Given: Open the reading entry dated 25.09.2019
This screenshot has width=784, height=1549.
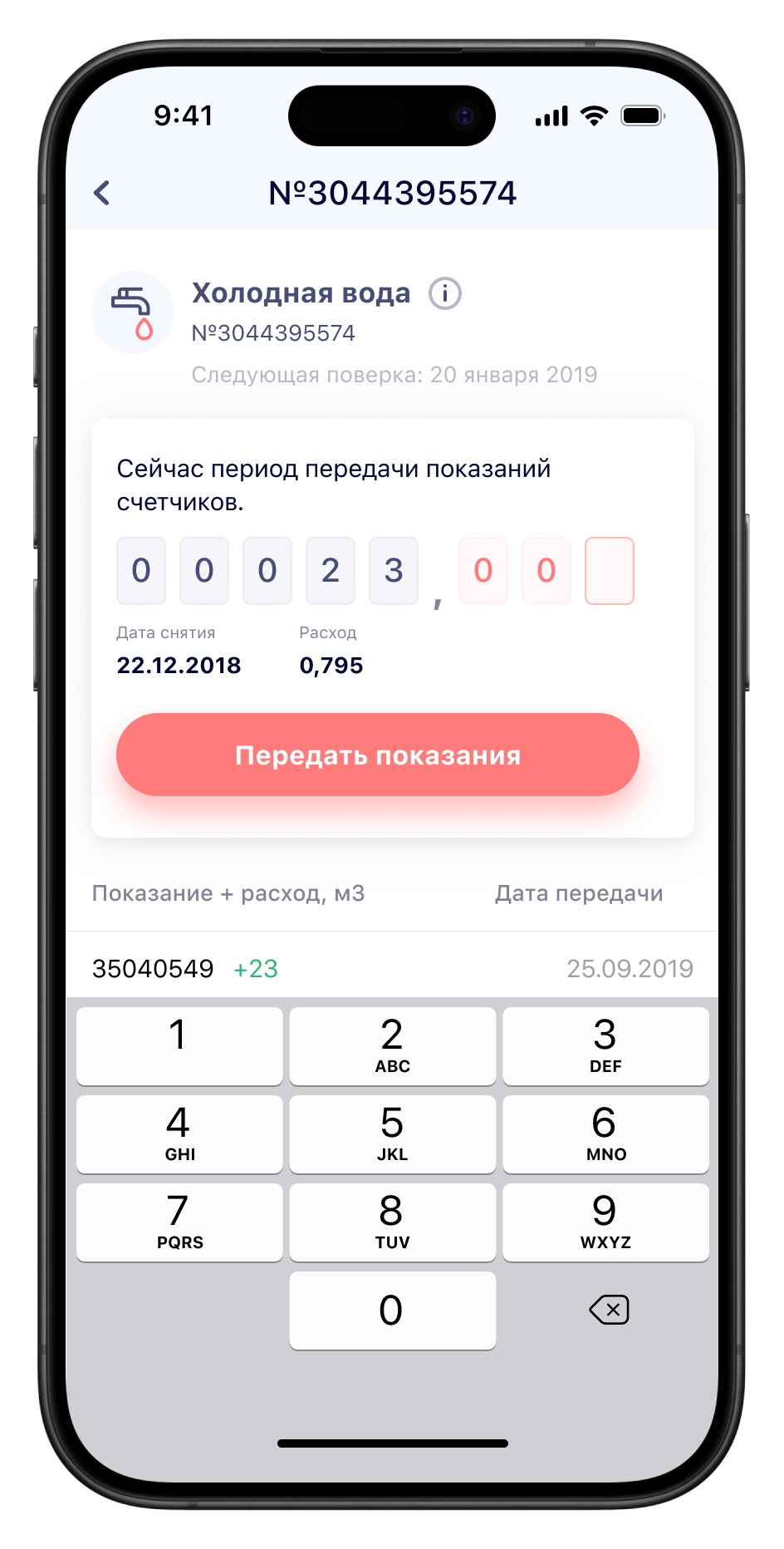Looking at the screenshot, I should 392,968.
